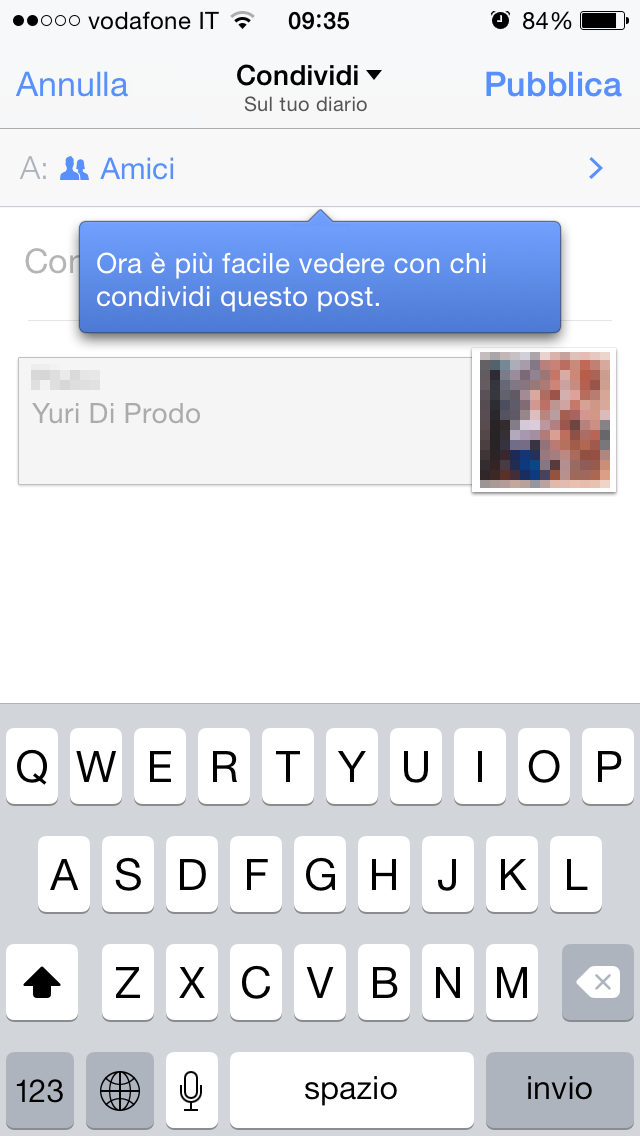Dismiss the blue audience tooltip
640x1136 pixels.
(x=319, y=278)
